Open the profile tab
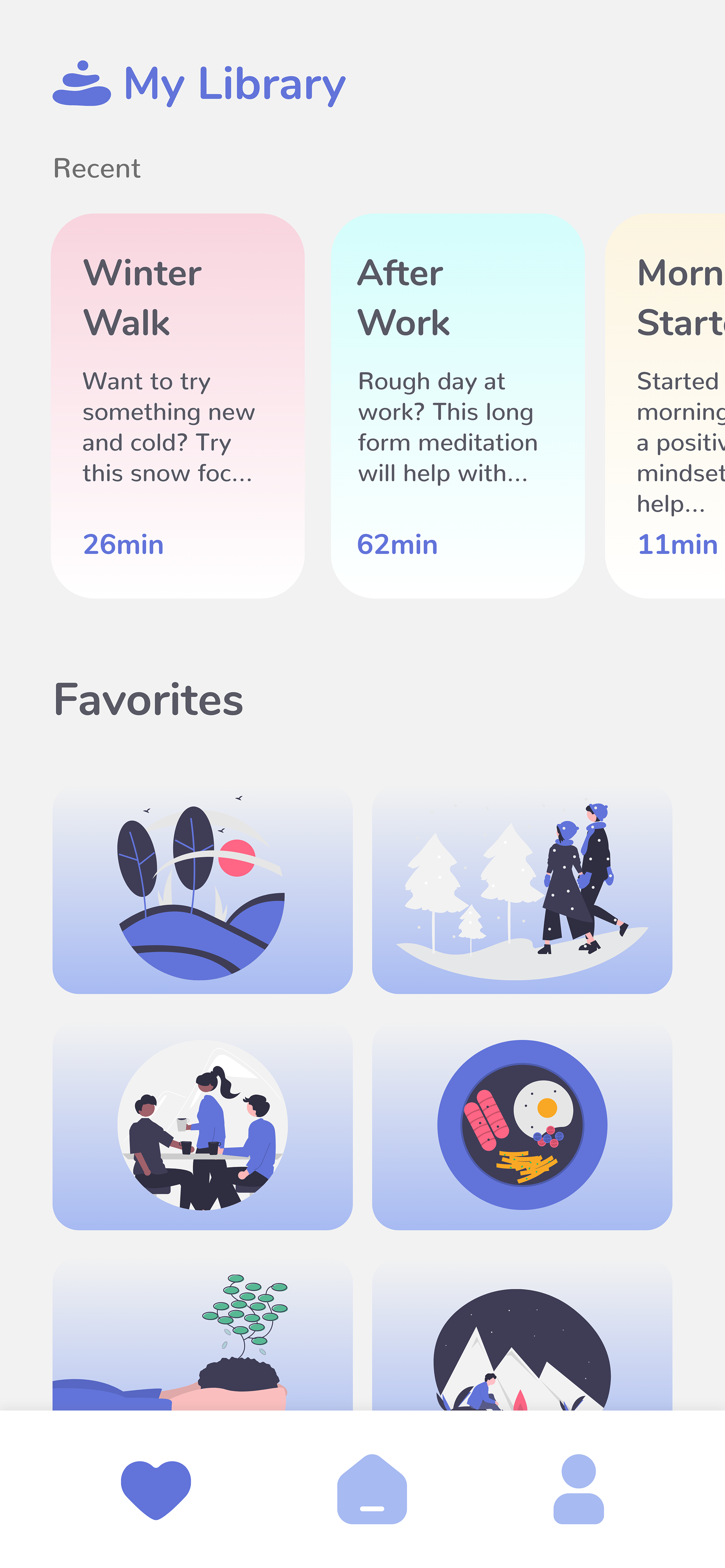 [578, 1489]
